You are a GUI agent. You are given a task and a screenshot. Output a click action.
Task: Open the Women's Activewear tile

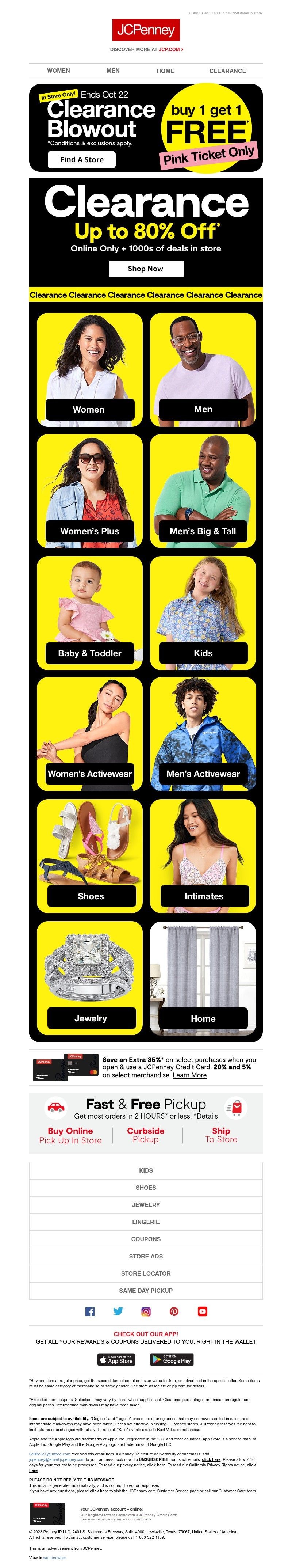(89, 735)
